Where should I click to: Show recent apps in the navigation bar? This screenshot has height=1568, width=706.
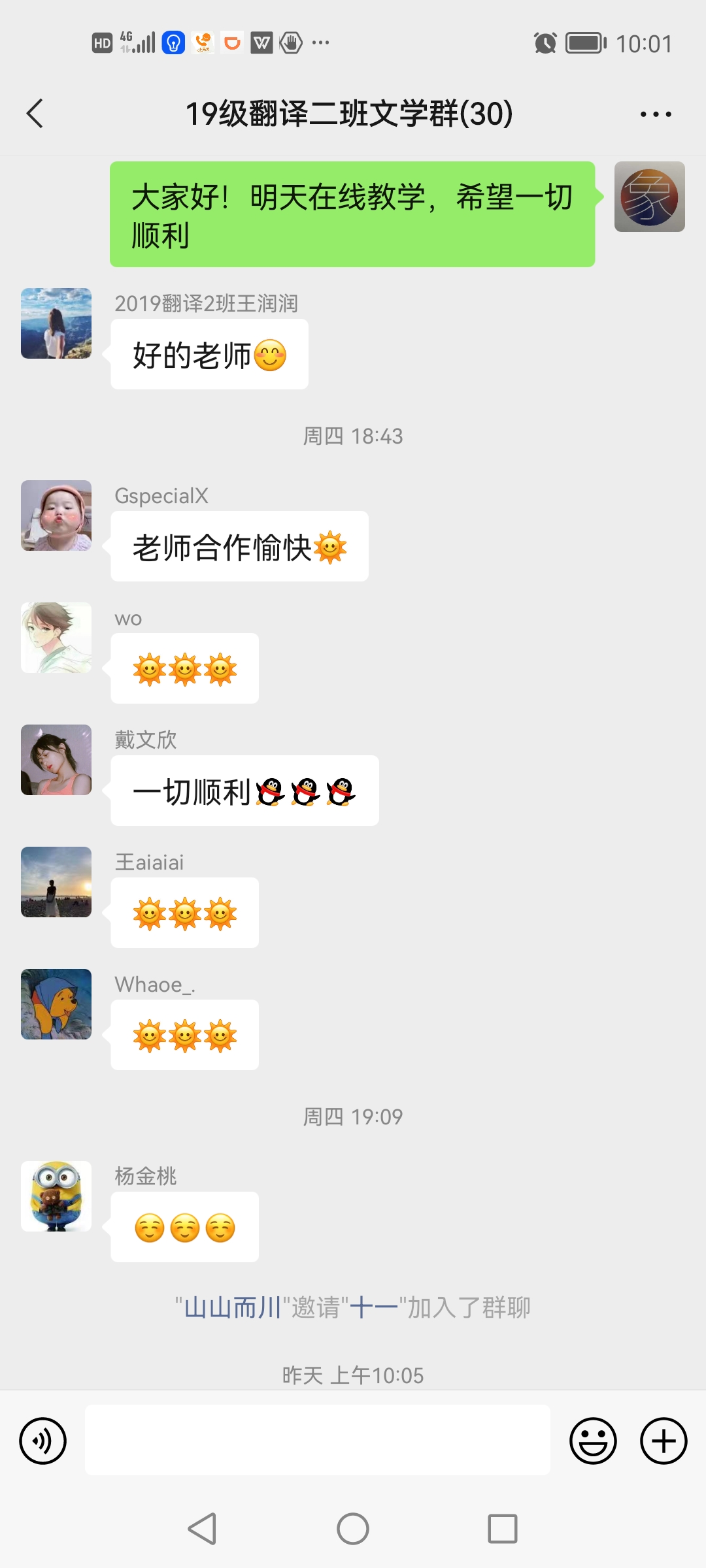click(x=502, y=1529)
